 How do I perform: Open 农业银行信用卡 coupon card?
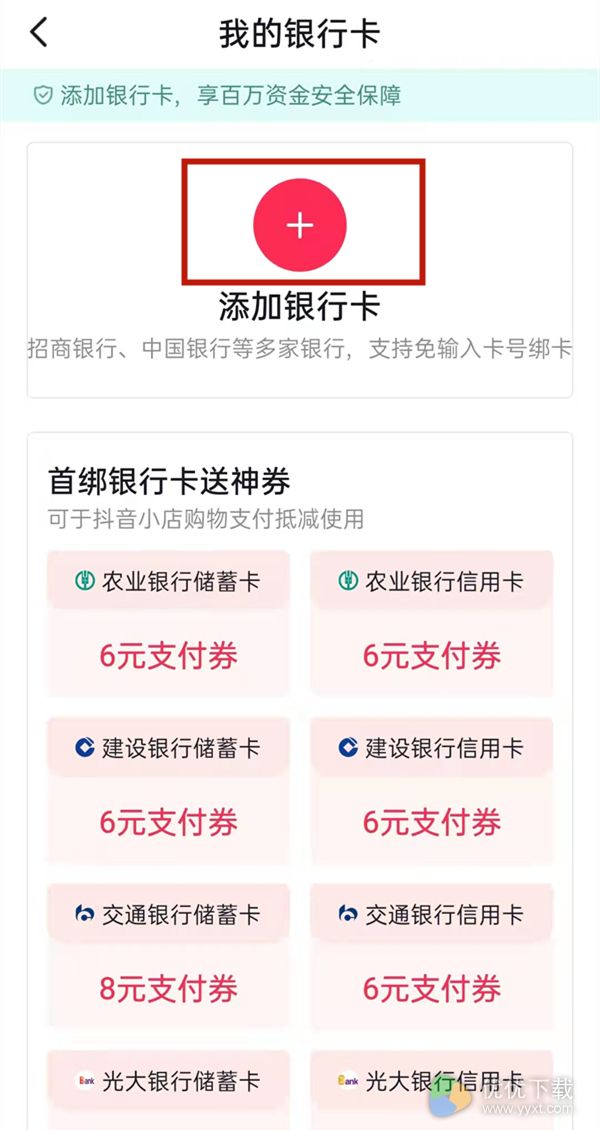(x=431, y=623)
